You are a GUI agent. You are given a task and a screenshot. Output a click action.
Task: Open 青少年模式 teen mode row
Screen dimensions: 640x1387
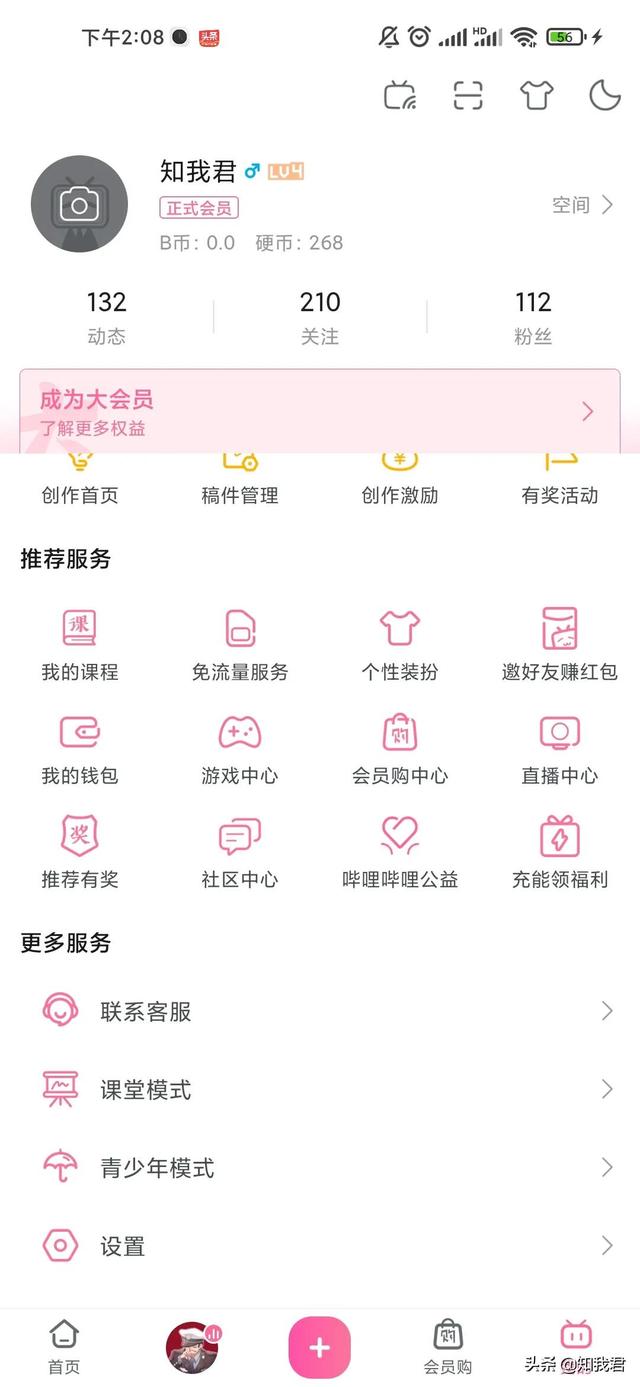(x=320, y=1167)
